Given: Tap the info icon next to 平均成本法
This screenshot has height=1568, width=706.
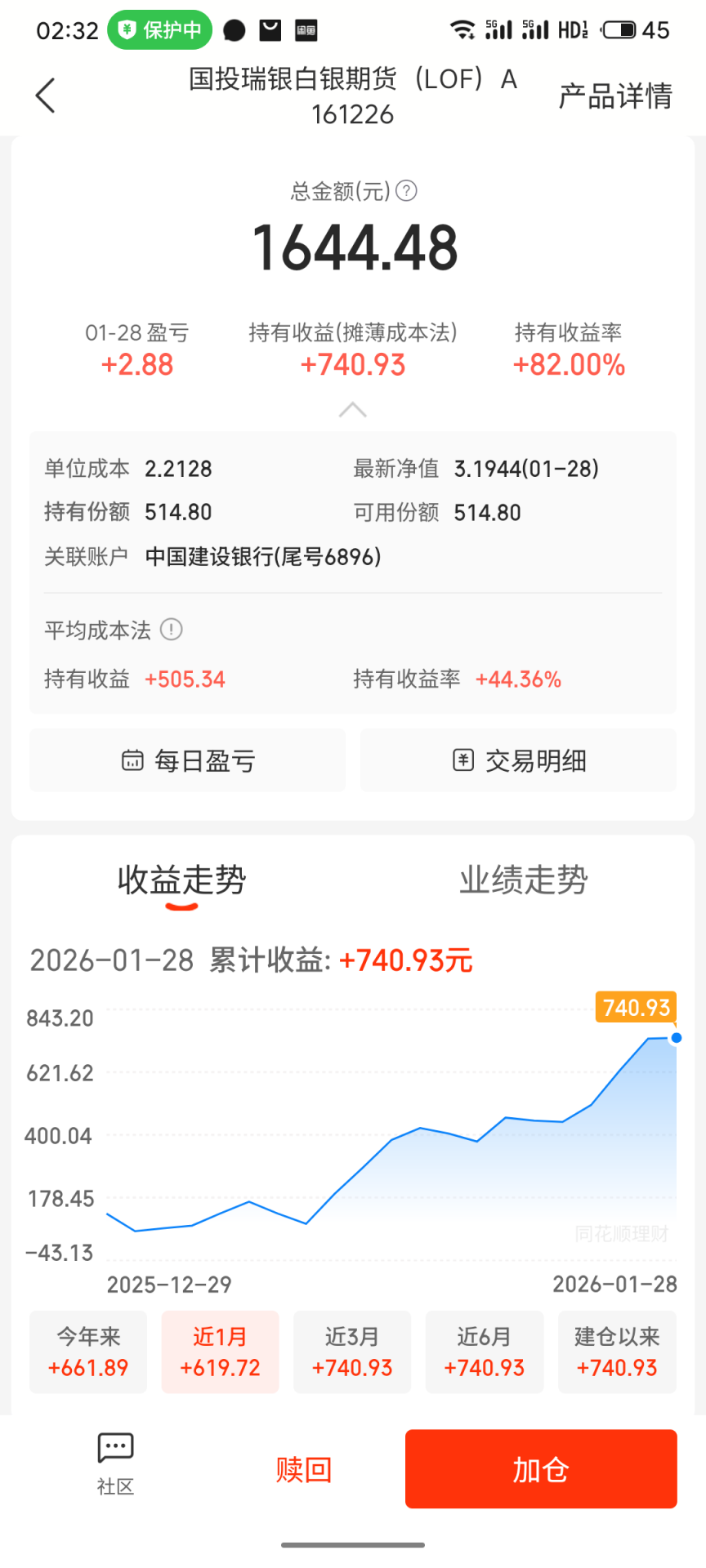Looking at the screenshot, I should coord(171,630).
